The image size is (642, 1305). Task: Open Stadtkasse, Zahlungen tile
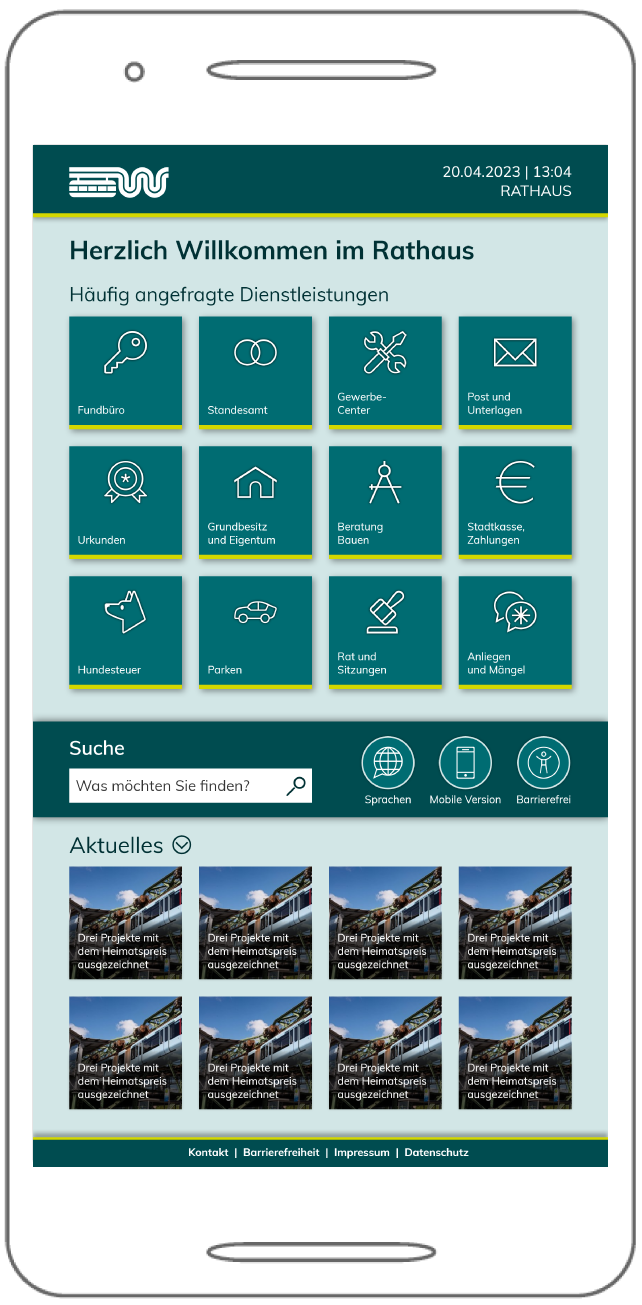tap(515, 502)
